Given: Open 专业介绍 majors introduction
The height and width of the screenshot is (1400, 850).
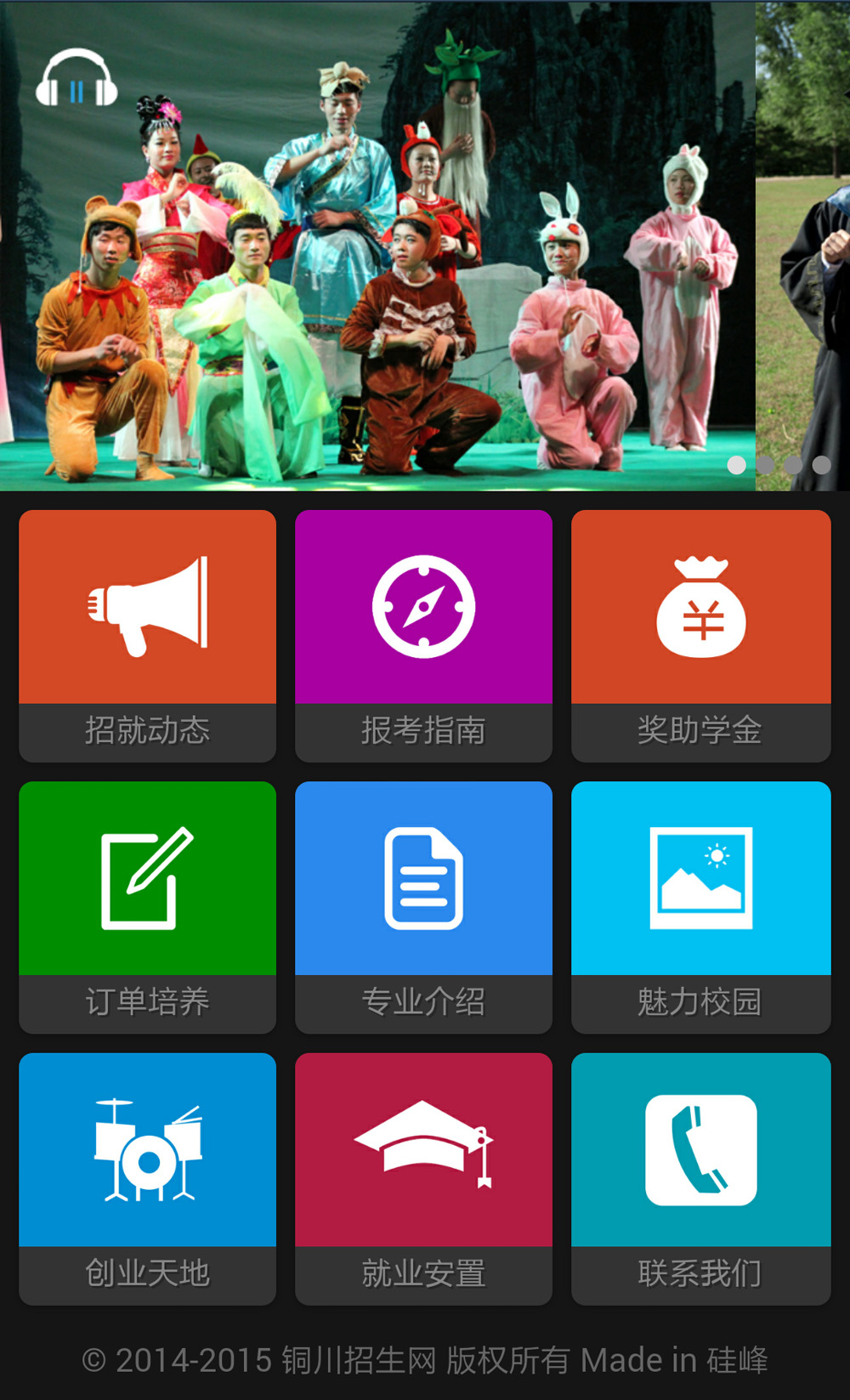Looking at the screenshot, I should tap(423, 906).
